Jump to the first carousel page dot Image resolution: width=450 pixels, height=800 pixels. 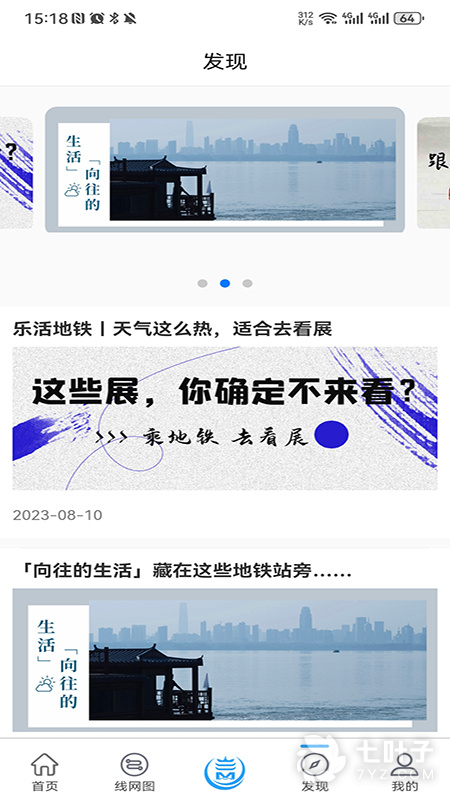(x=203, y=283)
